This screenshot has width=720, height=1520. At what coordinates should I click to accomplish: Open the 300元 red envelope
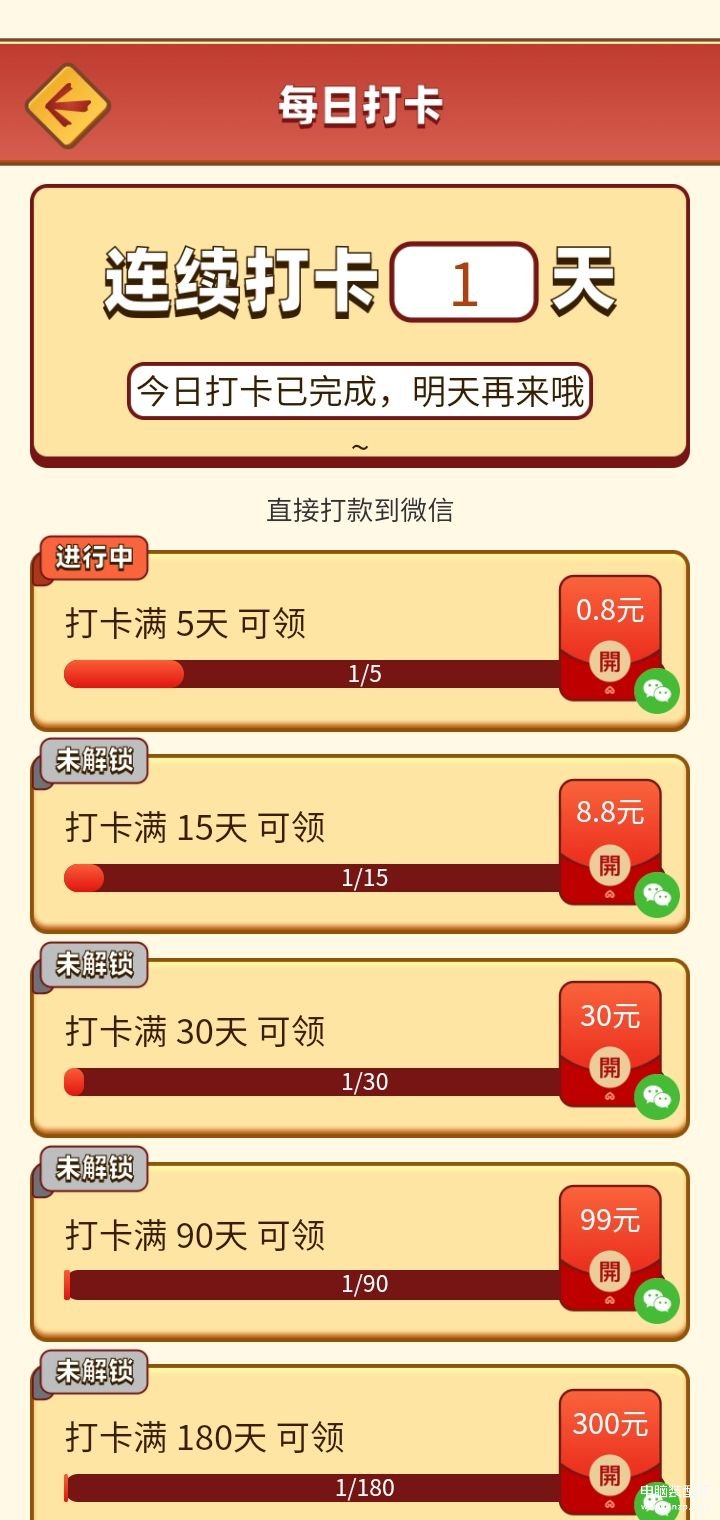pos(609,1474)
